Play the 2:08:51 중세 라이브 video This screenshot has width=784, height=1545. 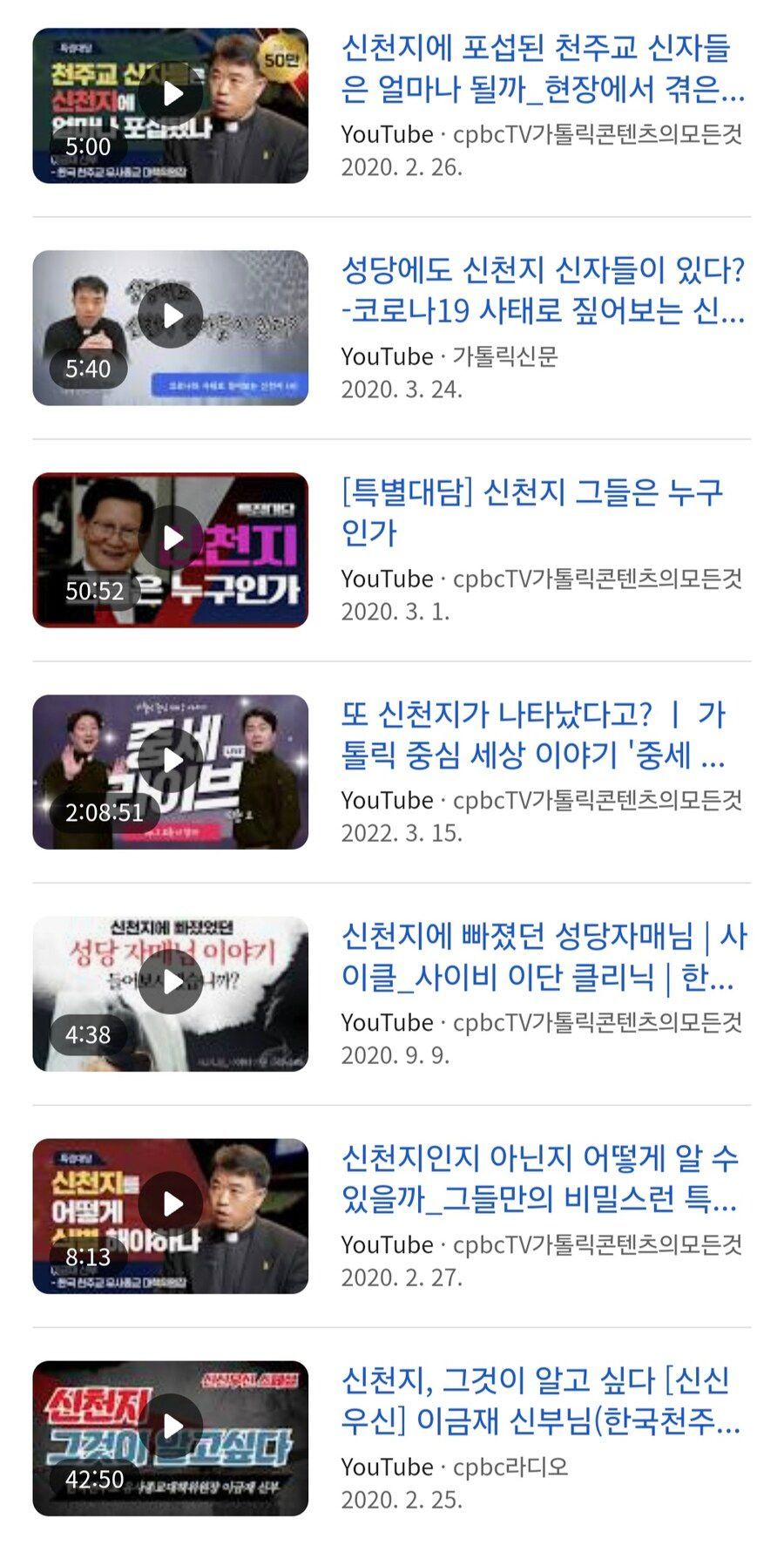[171, 772]
